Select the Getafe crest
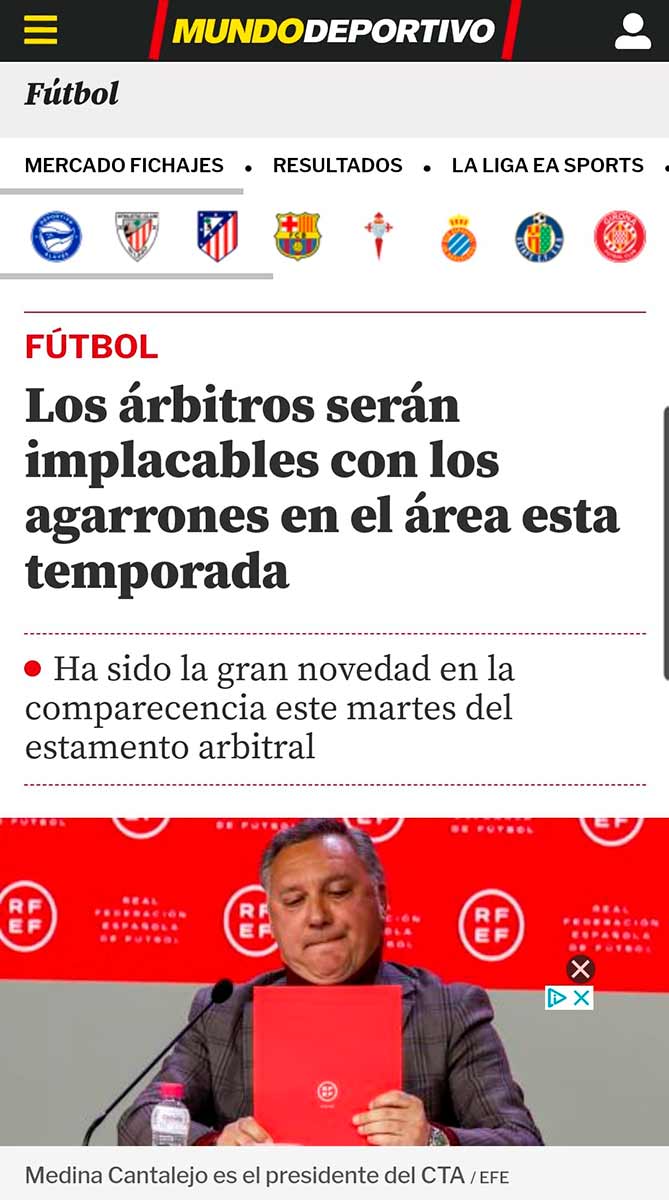The height and width of the screenshot is (1200, 669). (x=539, y=237)
